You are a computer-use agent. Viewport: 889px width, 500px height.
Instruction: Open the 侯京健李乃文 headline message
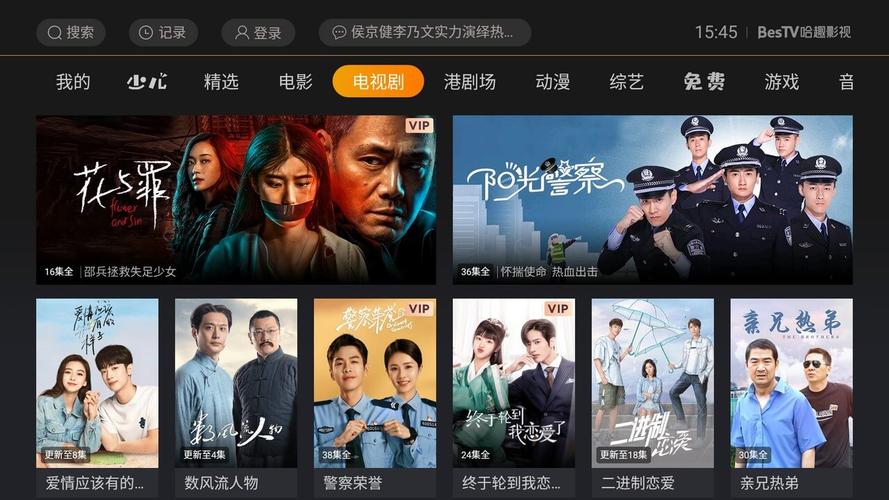(425, 32)
